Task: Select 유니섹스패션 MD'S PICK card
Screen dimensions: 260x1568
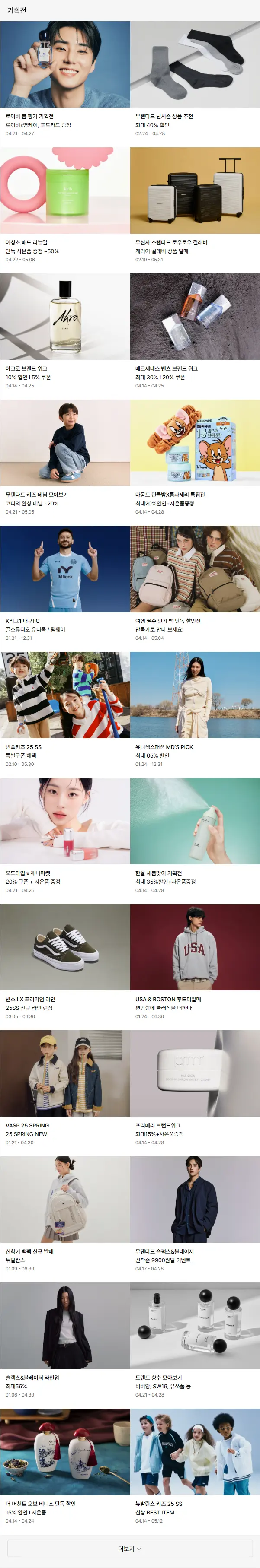Action: point(195,695)
